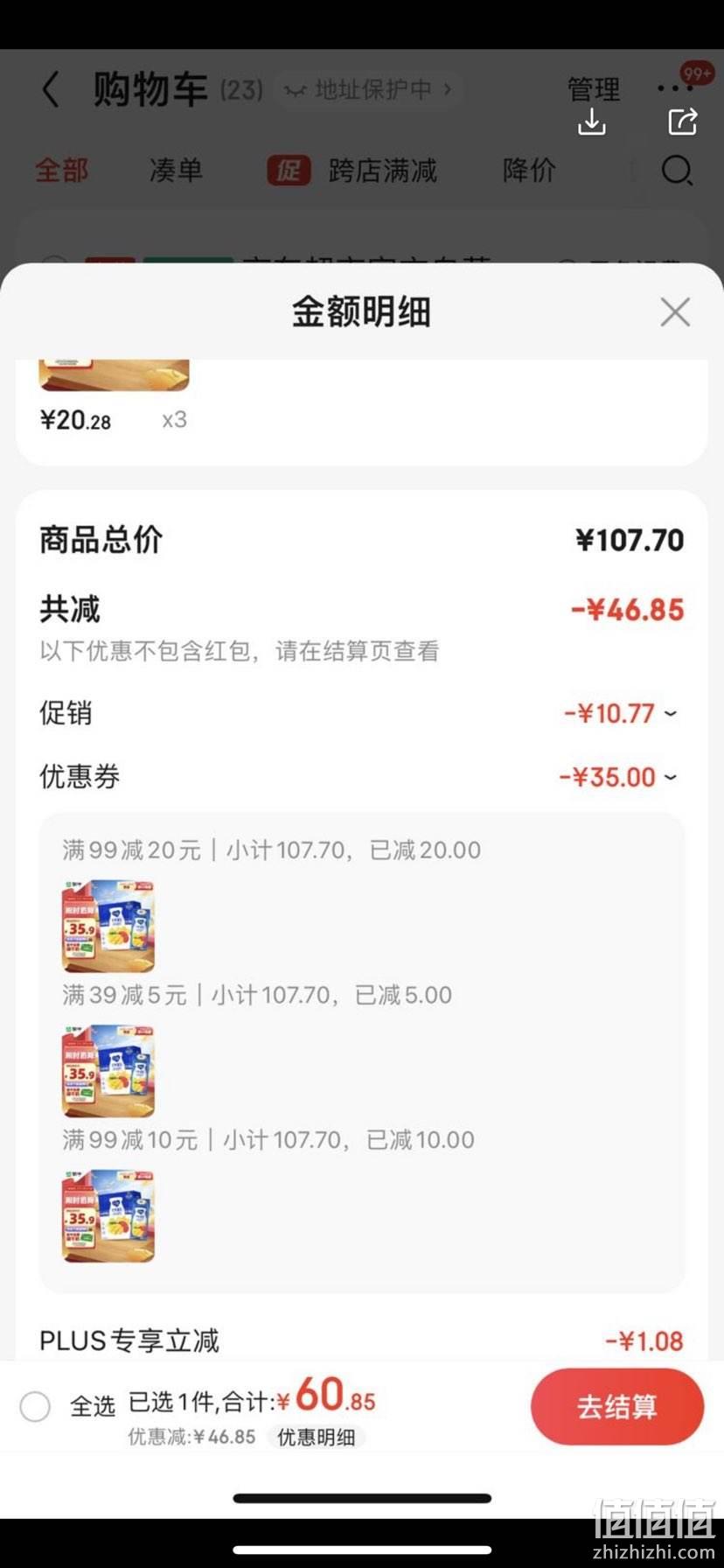Open 管理 cart management
Image resolution: width=724 pixels, height=1568 pixels.
594,88
